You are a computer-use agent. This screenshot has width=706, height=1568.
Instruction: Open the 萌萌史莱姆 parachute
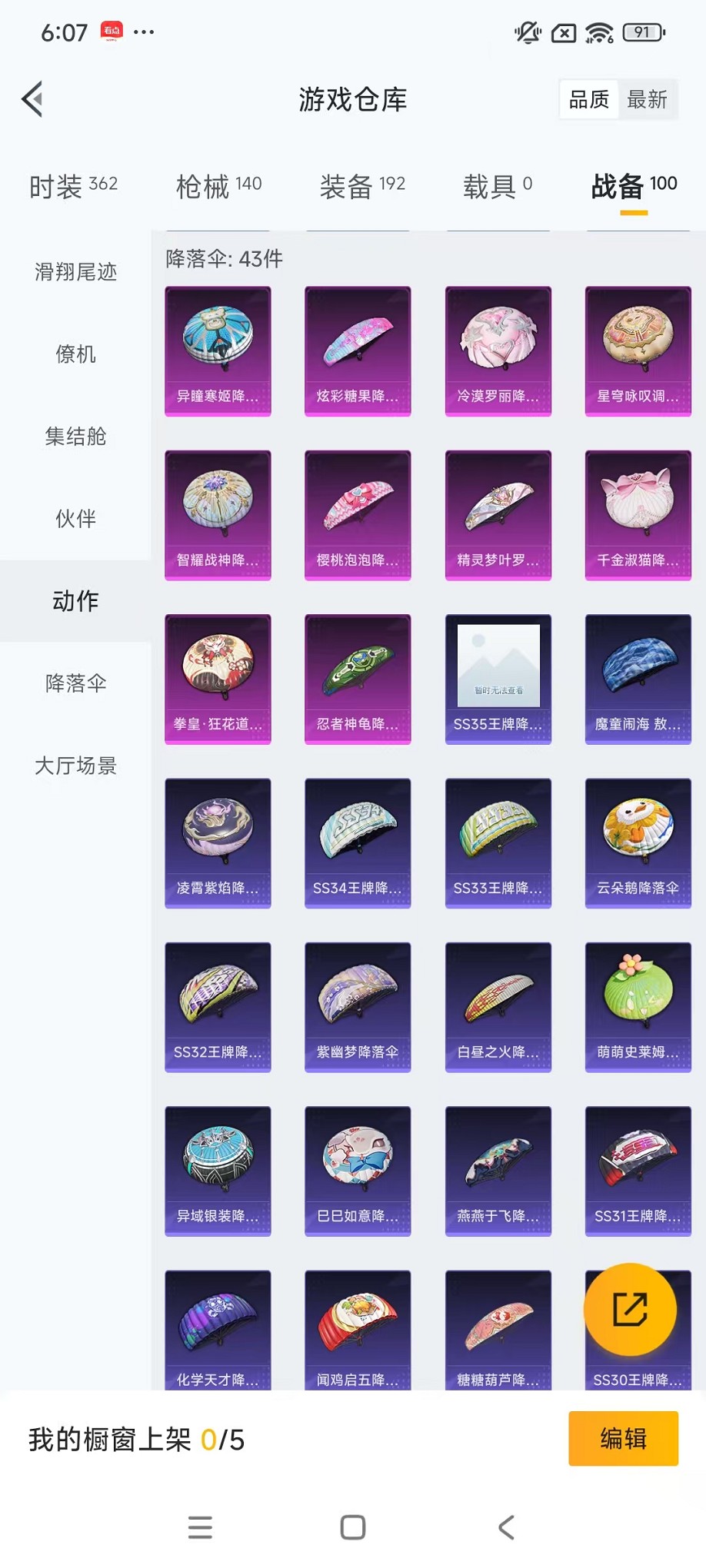(638, 1006)
